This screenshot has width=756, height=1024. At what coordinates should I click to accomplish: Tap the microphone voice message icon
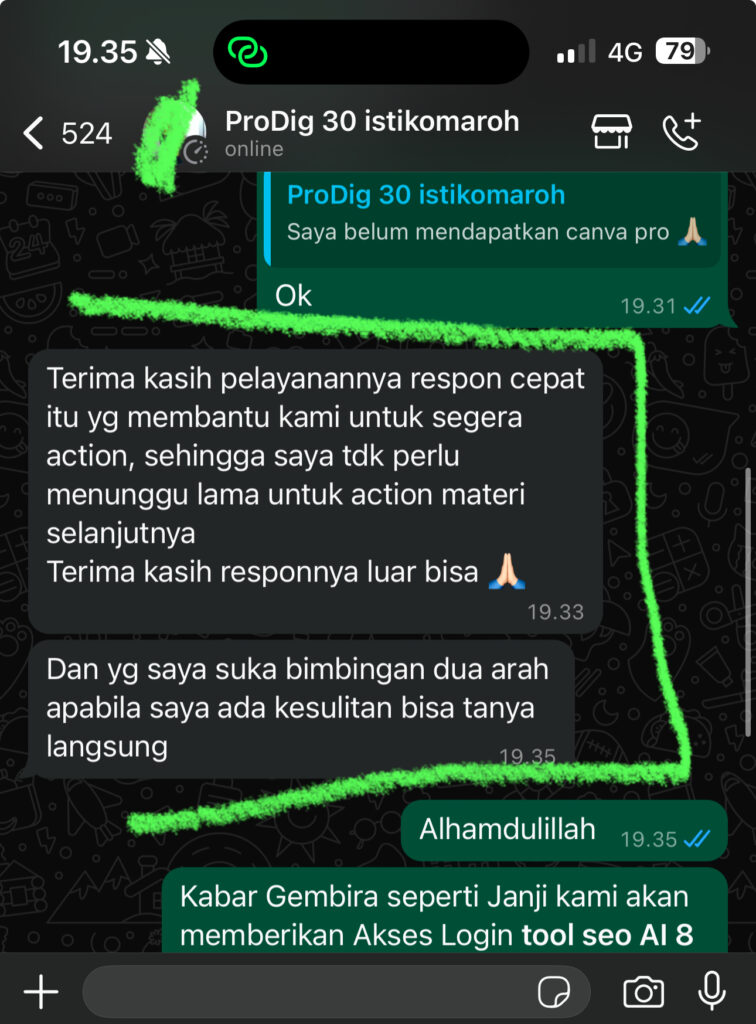click(x=711, y=992)
